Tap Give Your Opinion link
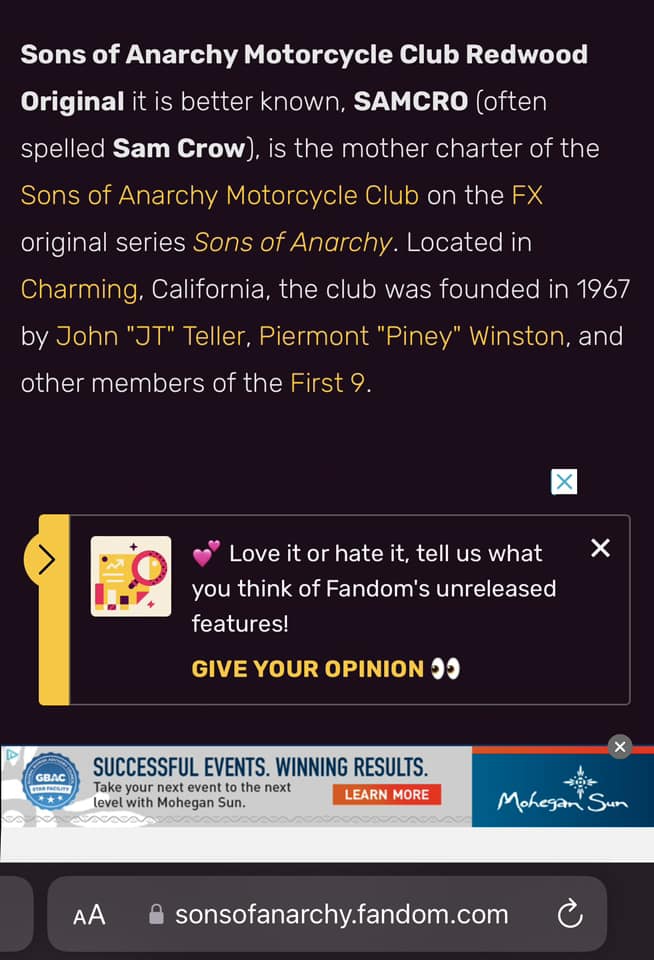 (325, 669)
